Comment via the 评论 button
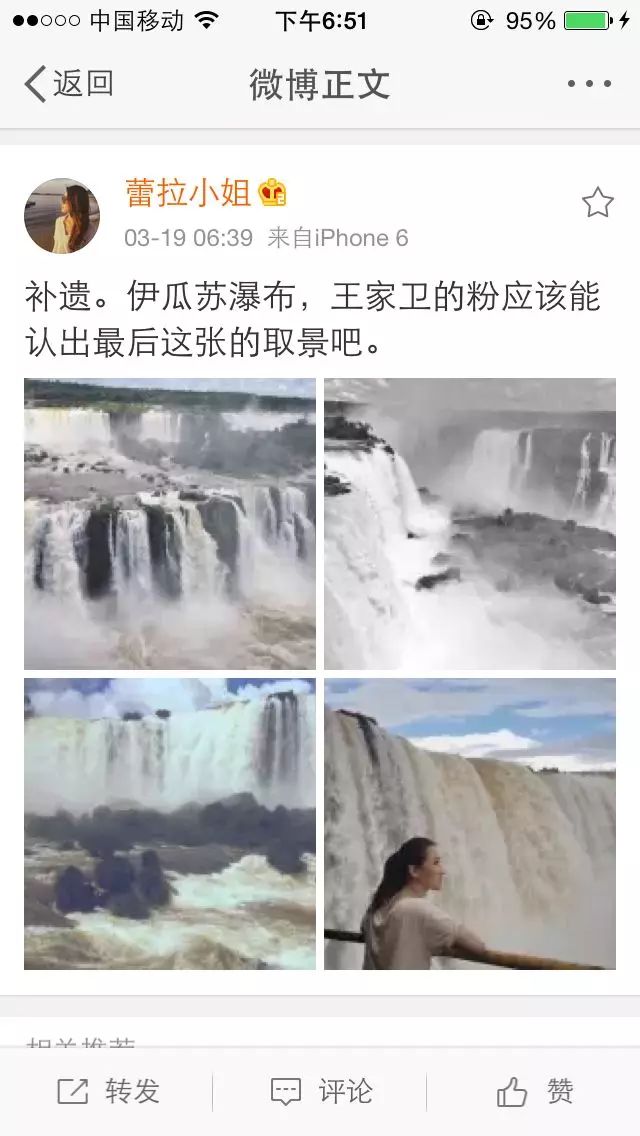 point(321,1091)
